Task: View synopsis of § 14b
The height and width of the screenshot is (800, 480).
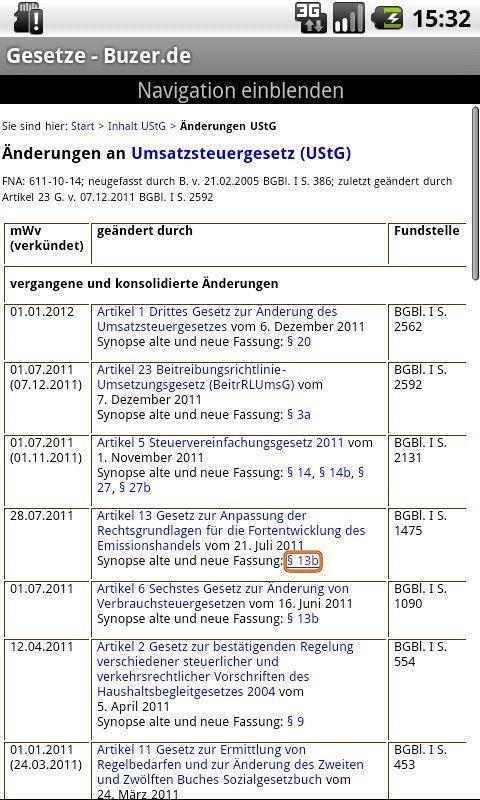Action: coord(335,472)
